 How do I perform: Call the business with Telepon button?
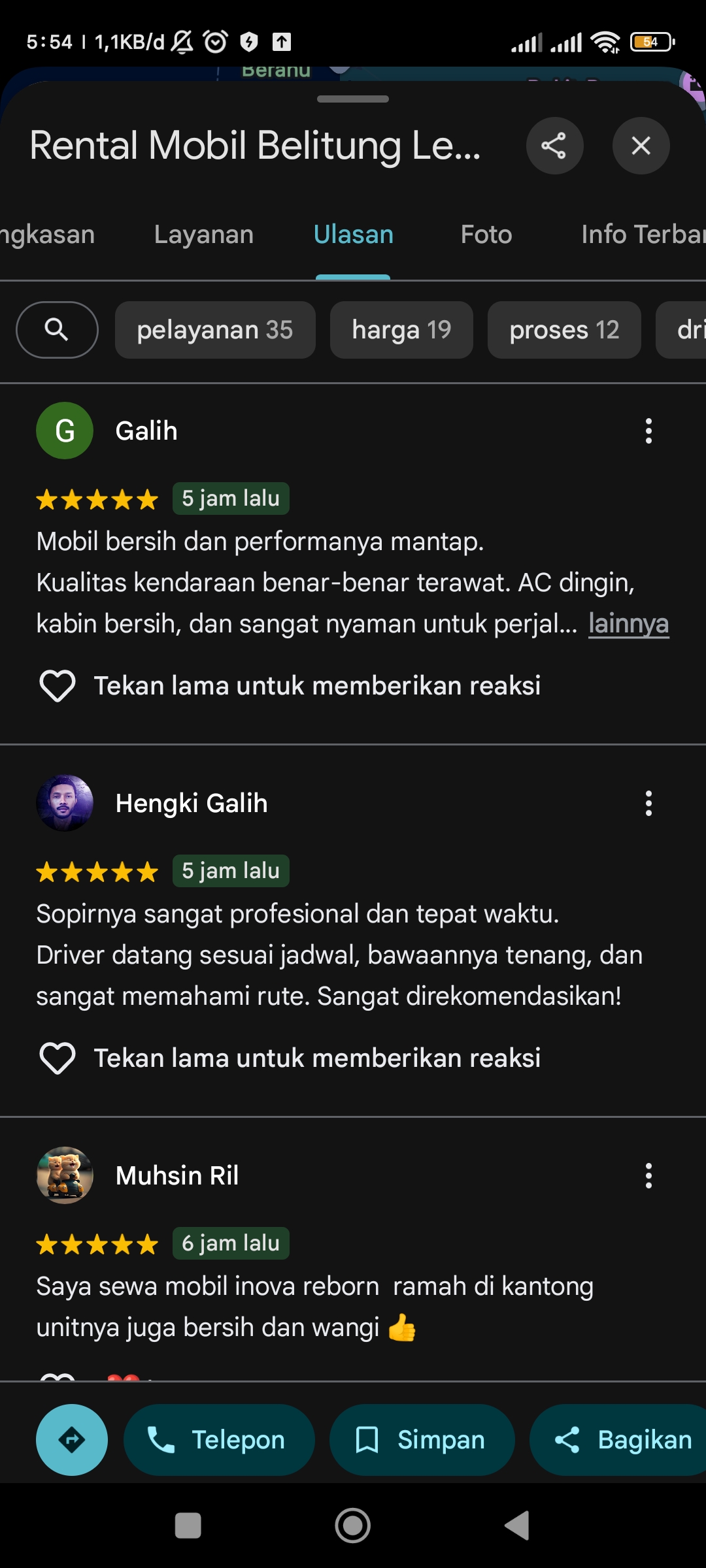[x=219, y=1440]
